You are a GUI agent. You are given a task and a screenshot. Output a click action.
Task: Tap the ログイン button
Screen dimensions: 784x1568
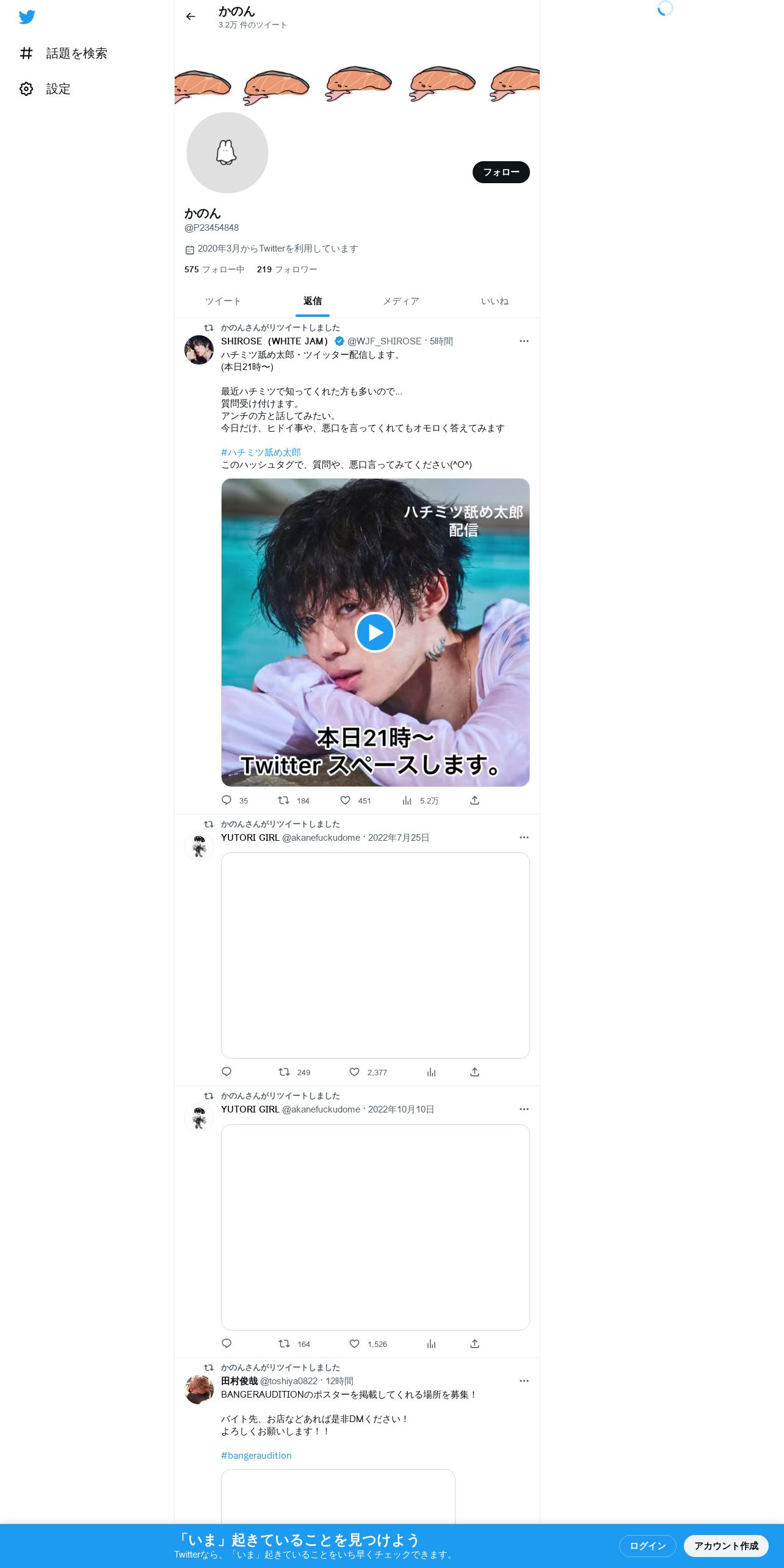coord(647,1545)
